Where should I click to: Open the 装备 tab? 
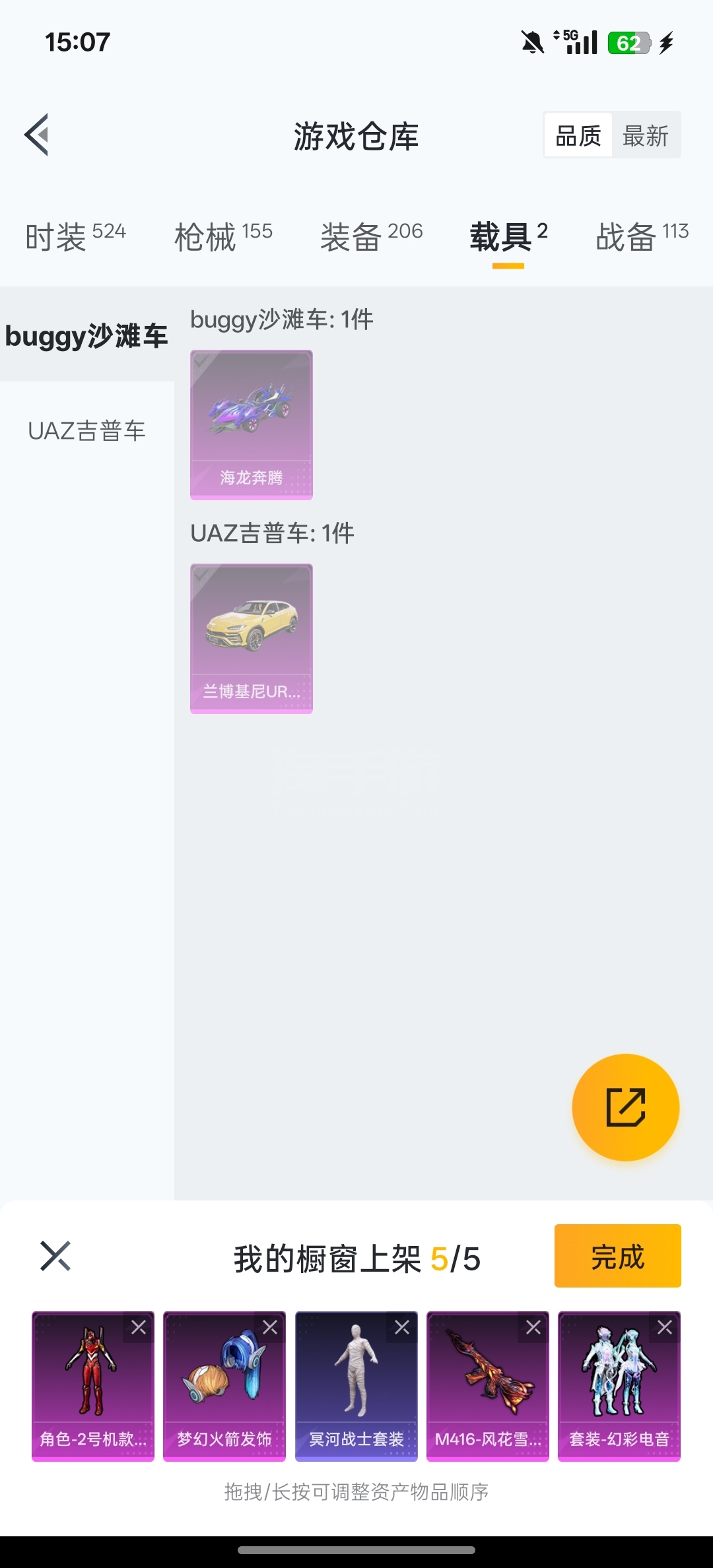371,236
